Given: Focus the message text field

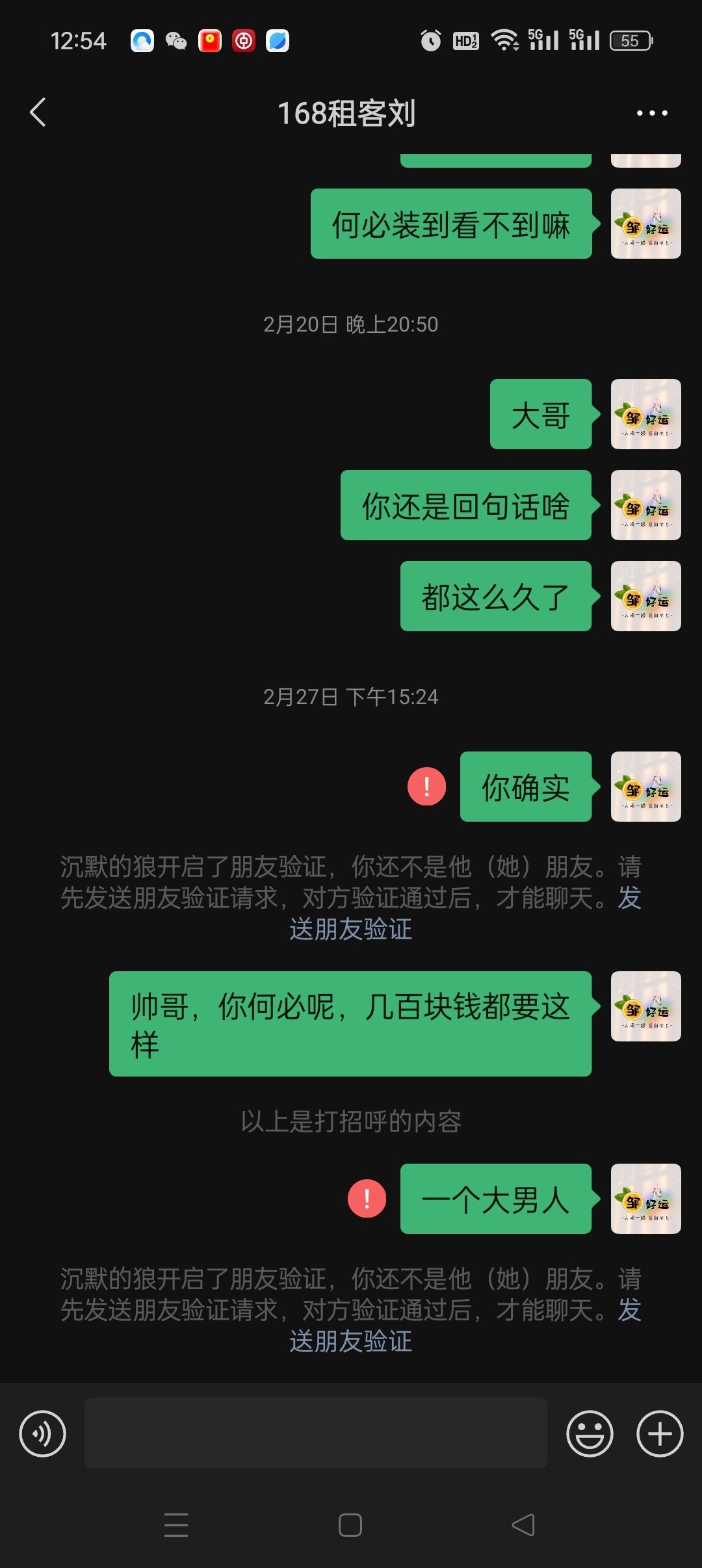Looking at the screenshot, I should click(315, 1433).
